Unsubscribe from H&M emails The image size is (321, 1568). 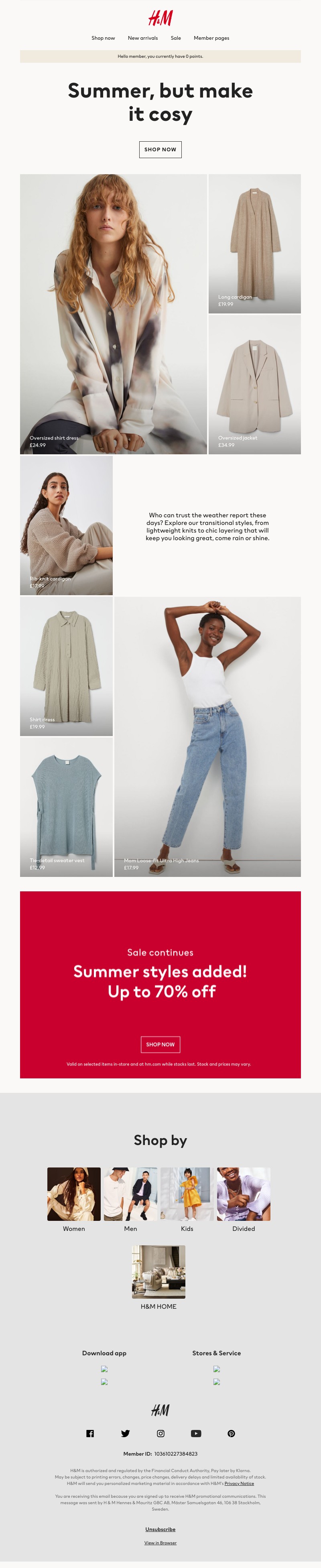point(160,1529)
